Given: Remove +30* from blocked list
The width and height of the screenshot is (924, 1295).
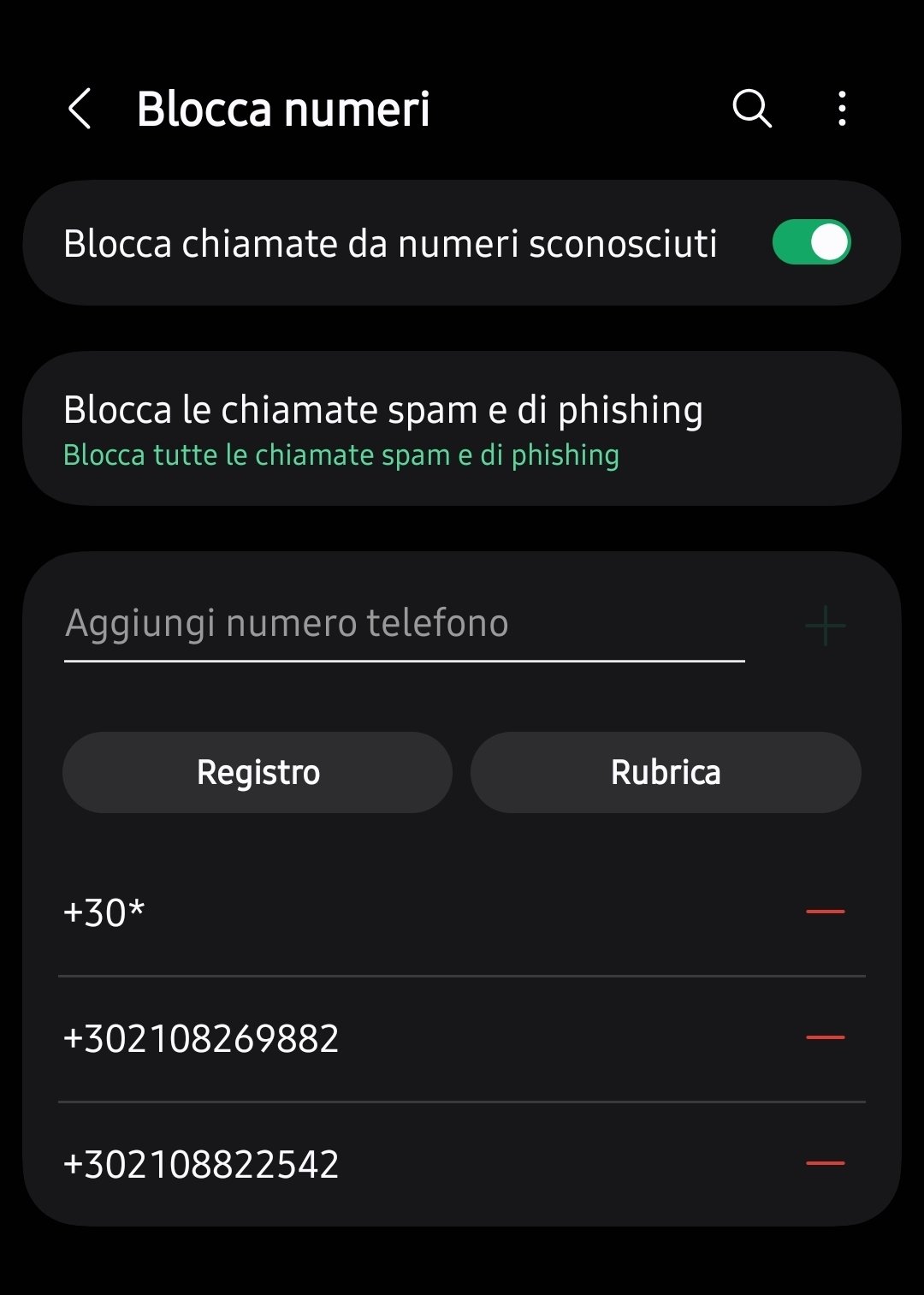Looking at the screenshot, I should 825,912.
